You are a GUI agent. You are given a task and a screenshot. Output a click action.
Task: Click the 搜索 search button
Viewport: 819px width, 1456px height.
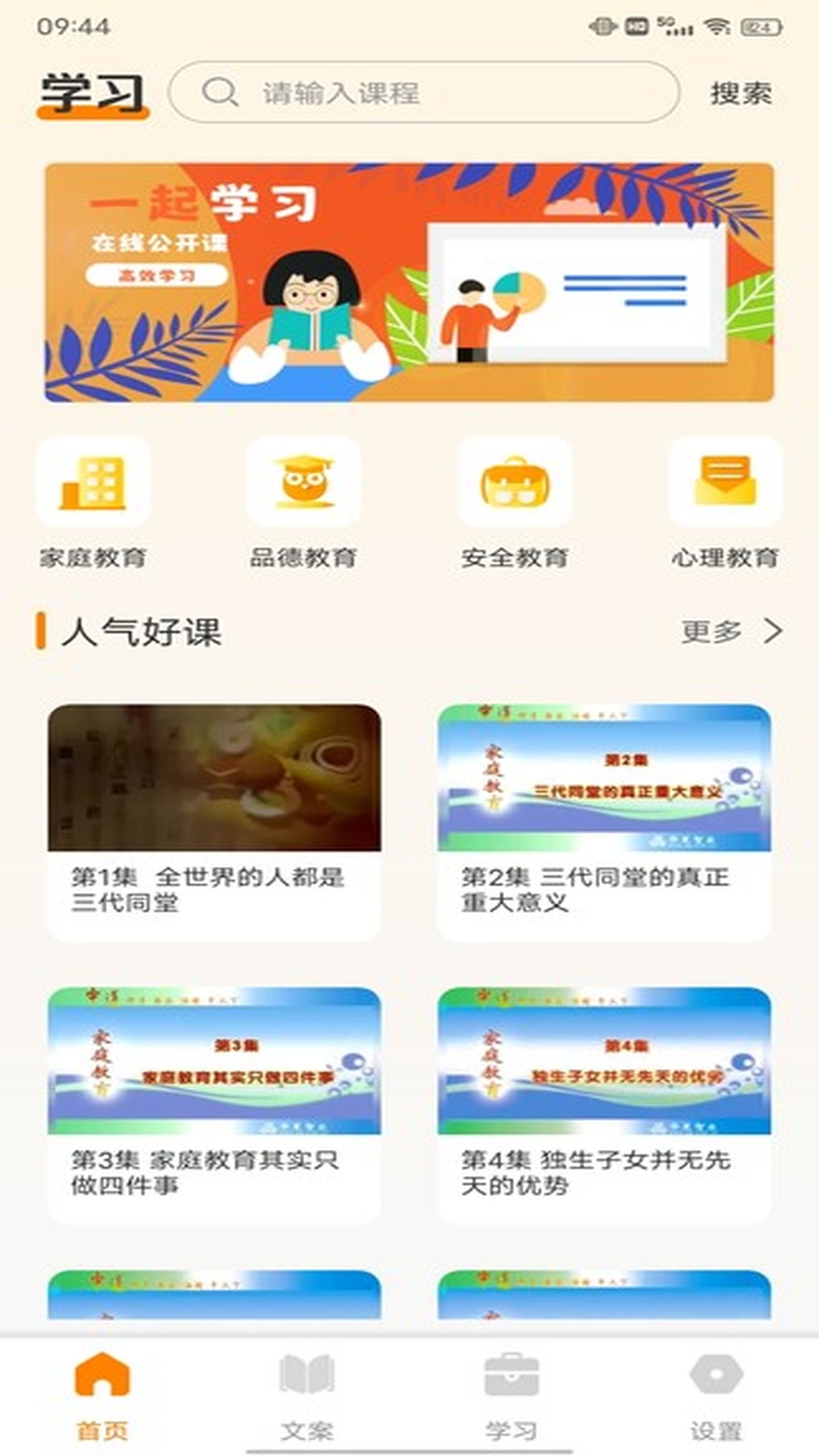742,93
